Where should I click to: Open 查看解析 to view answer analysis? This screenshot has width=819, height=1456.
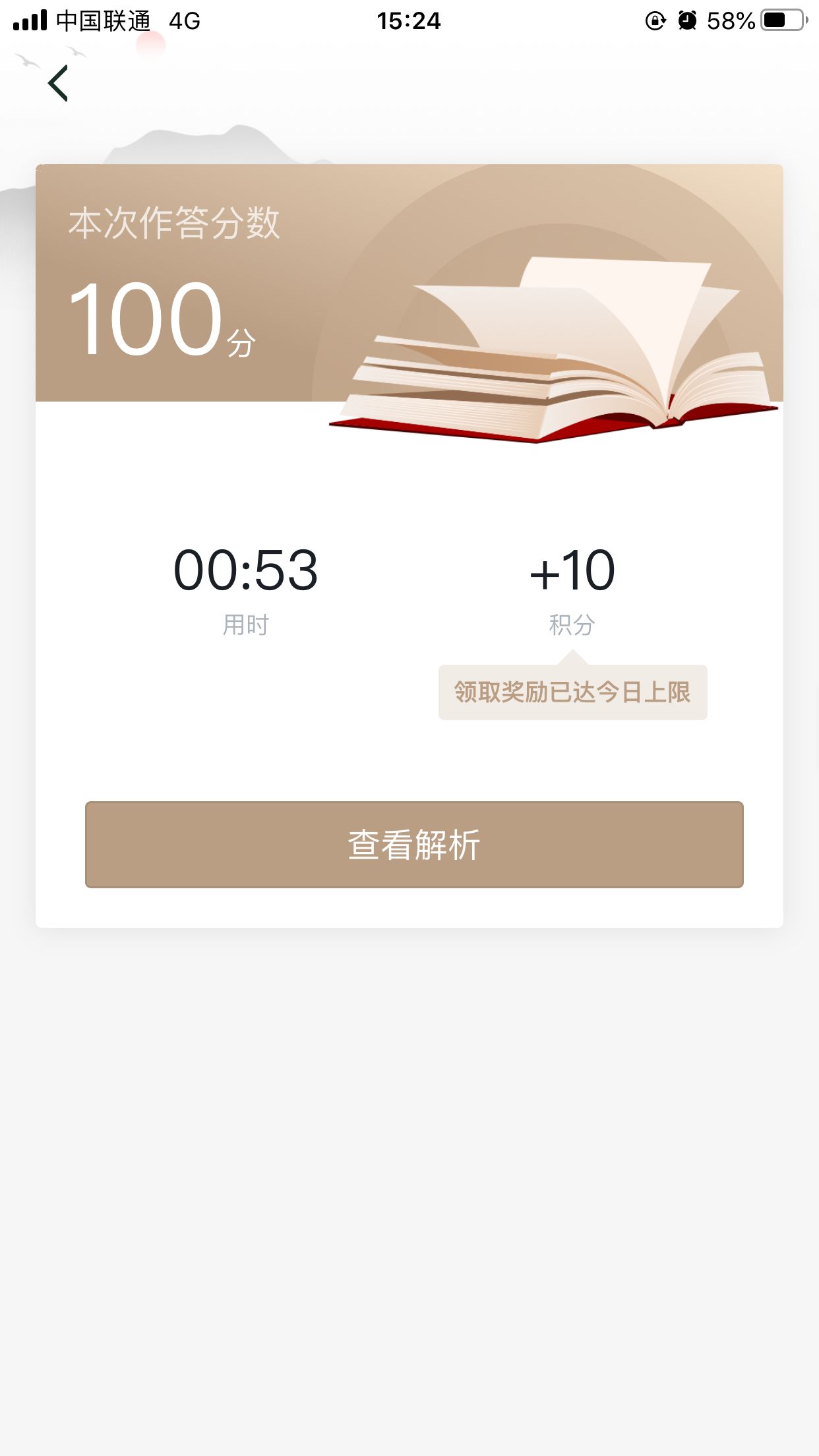414,845
